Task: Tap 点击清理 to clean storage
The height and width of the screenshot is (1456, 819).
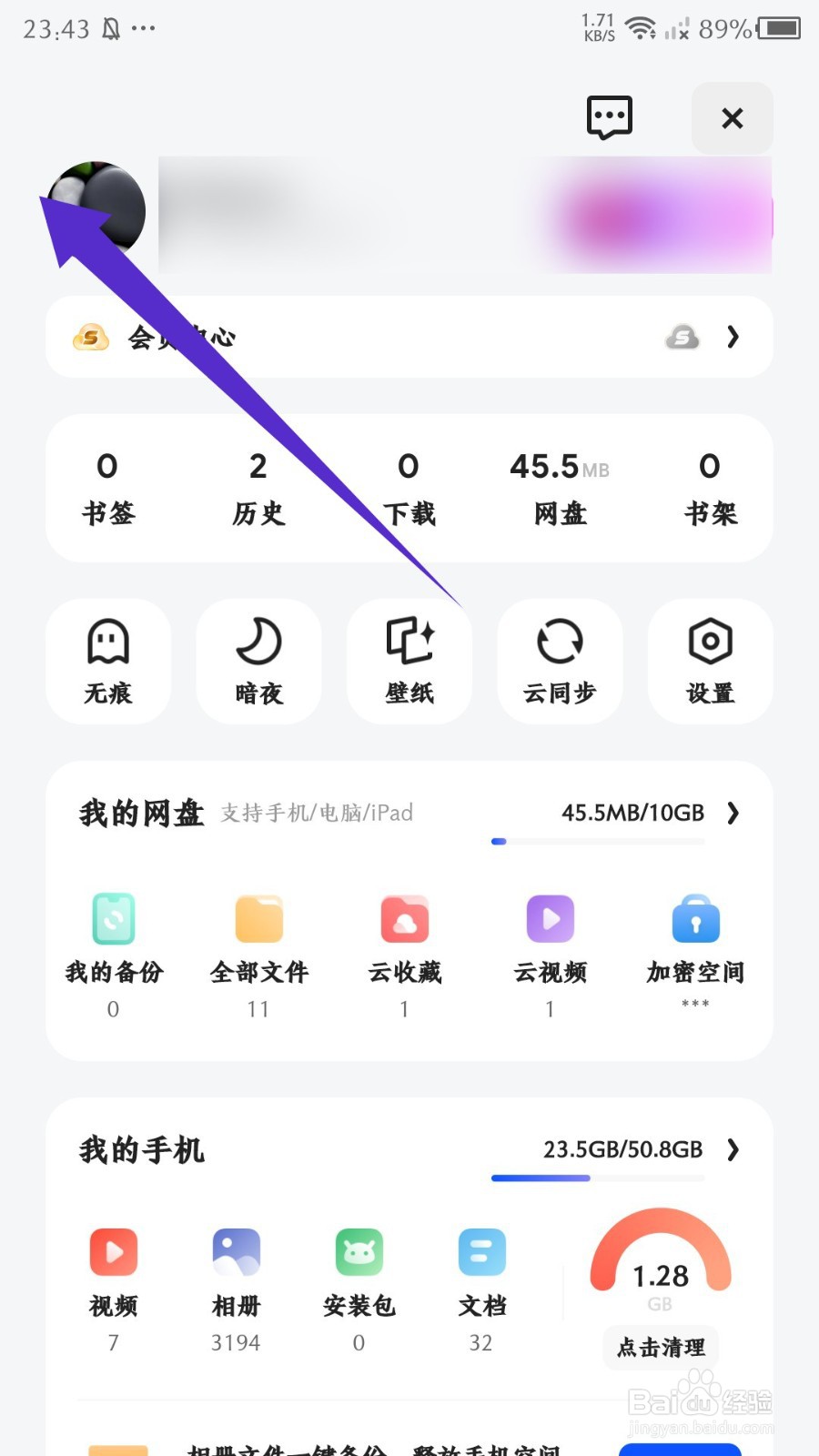Action: click(x=661, y=1347)
